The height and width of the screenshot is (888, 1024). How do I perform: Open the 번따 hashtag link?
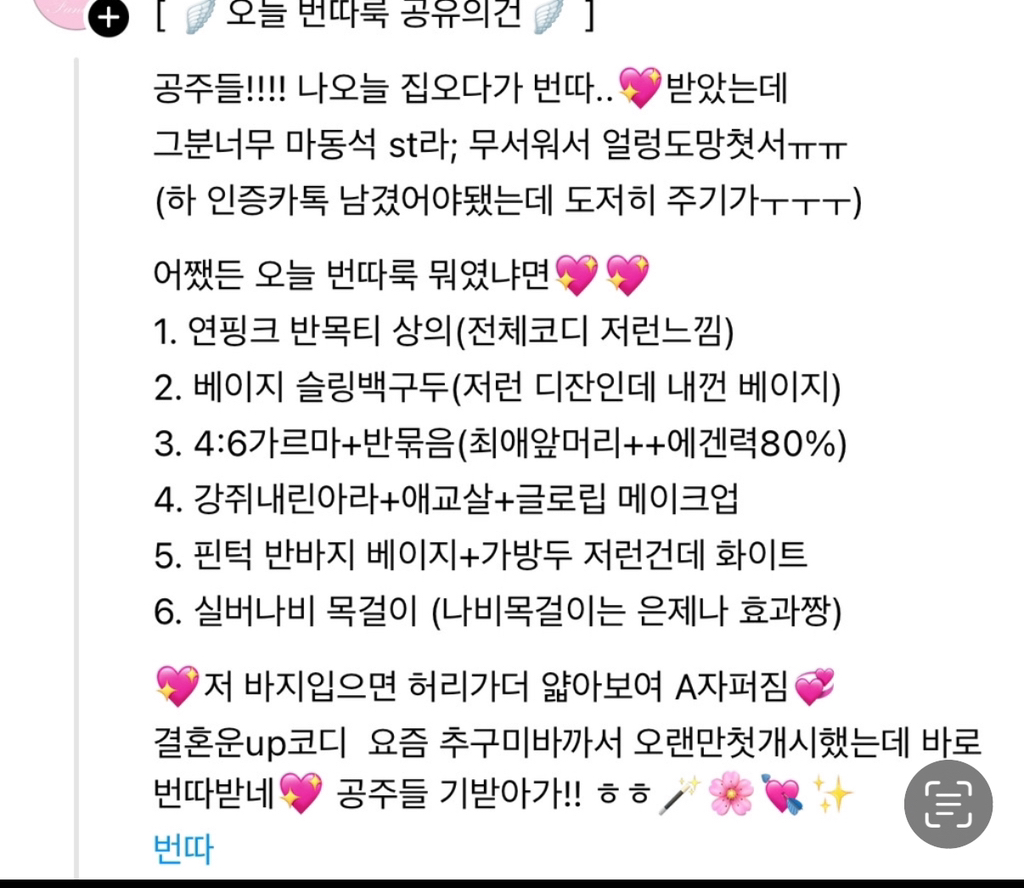183,848
